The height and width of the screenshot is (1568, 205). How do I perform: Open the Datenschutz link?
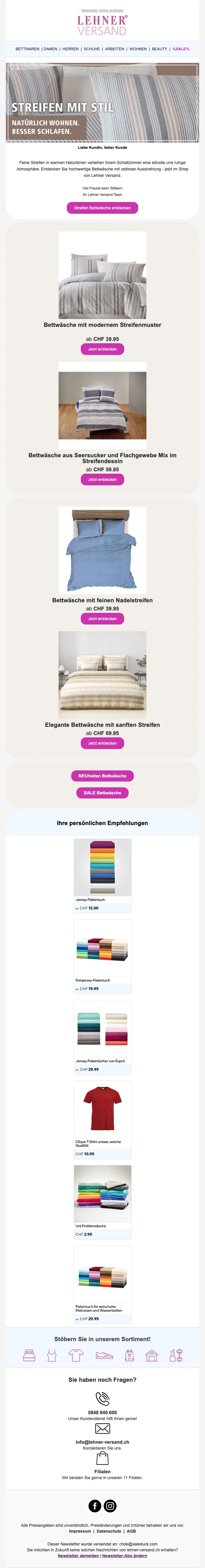109,1531
